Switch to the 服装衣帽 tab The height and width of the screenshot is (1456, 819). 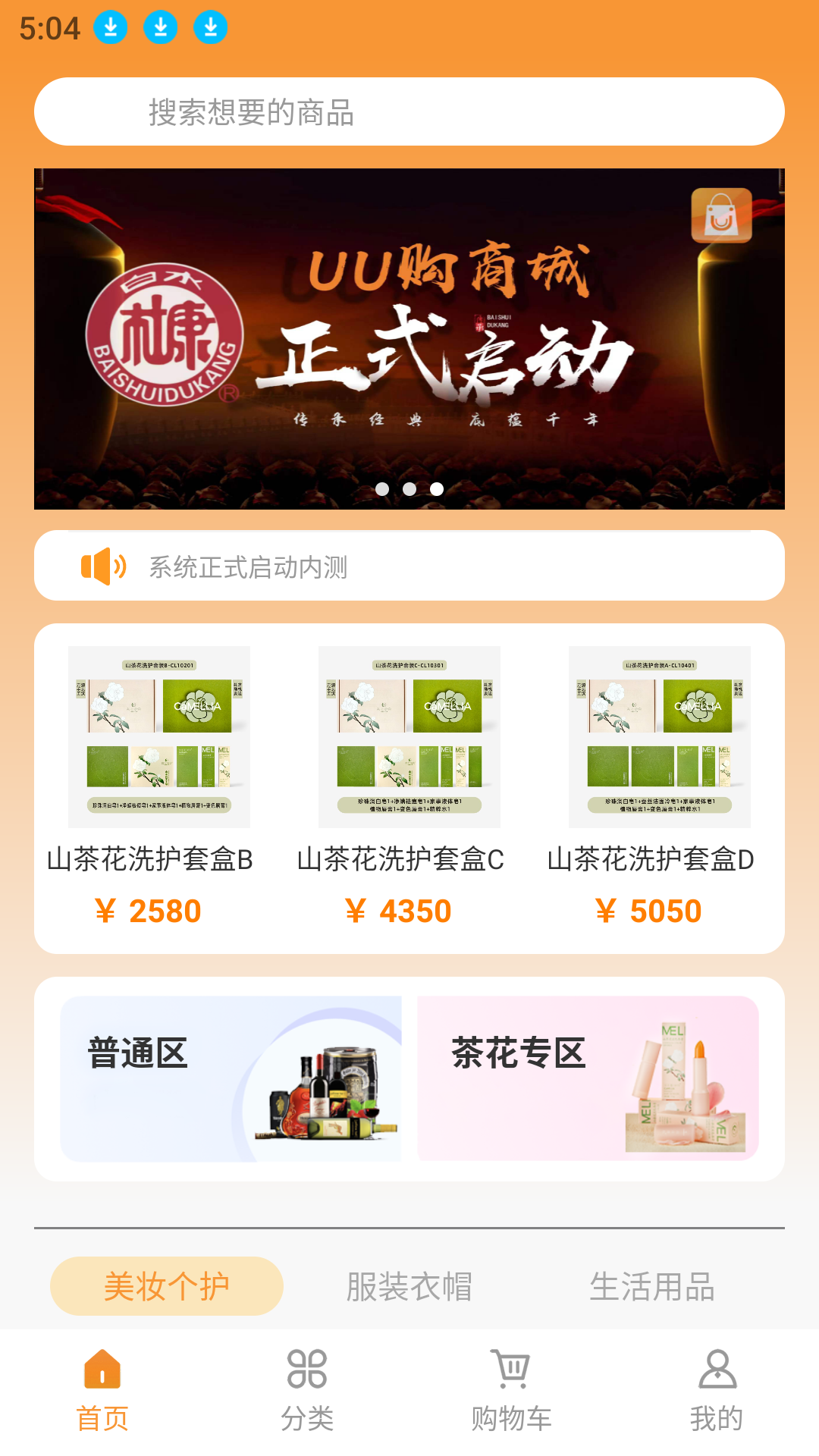tap(410, 1285)
